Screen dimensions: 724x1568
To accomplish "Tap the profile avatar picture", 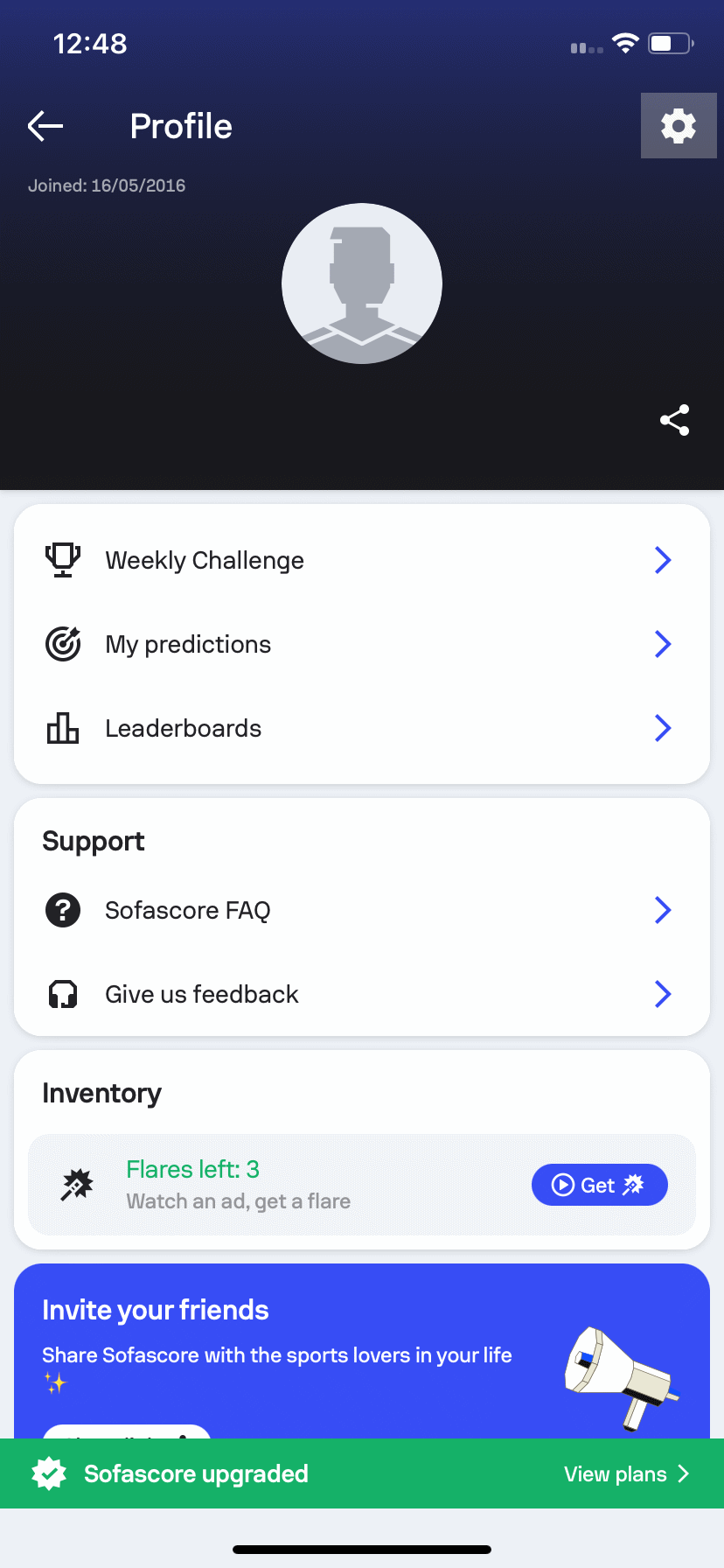I will [x=362, y=283].
